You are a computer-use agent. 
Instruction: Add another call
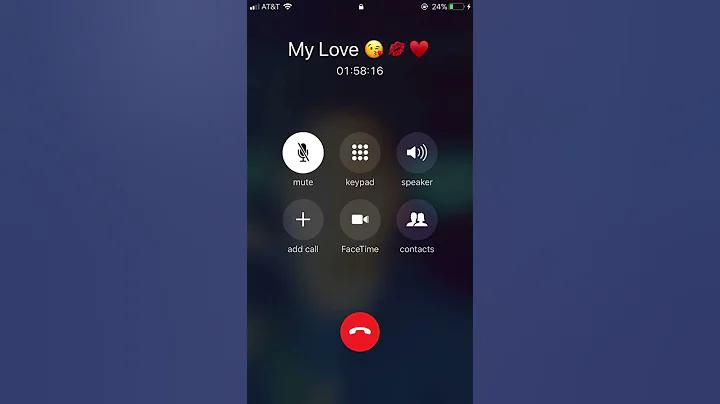303,219
